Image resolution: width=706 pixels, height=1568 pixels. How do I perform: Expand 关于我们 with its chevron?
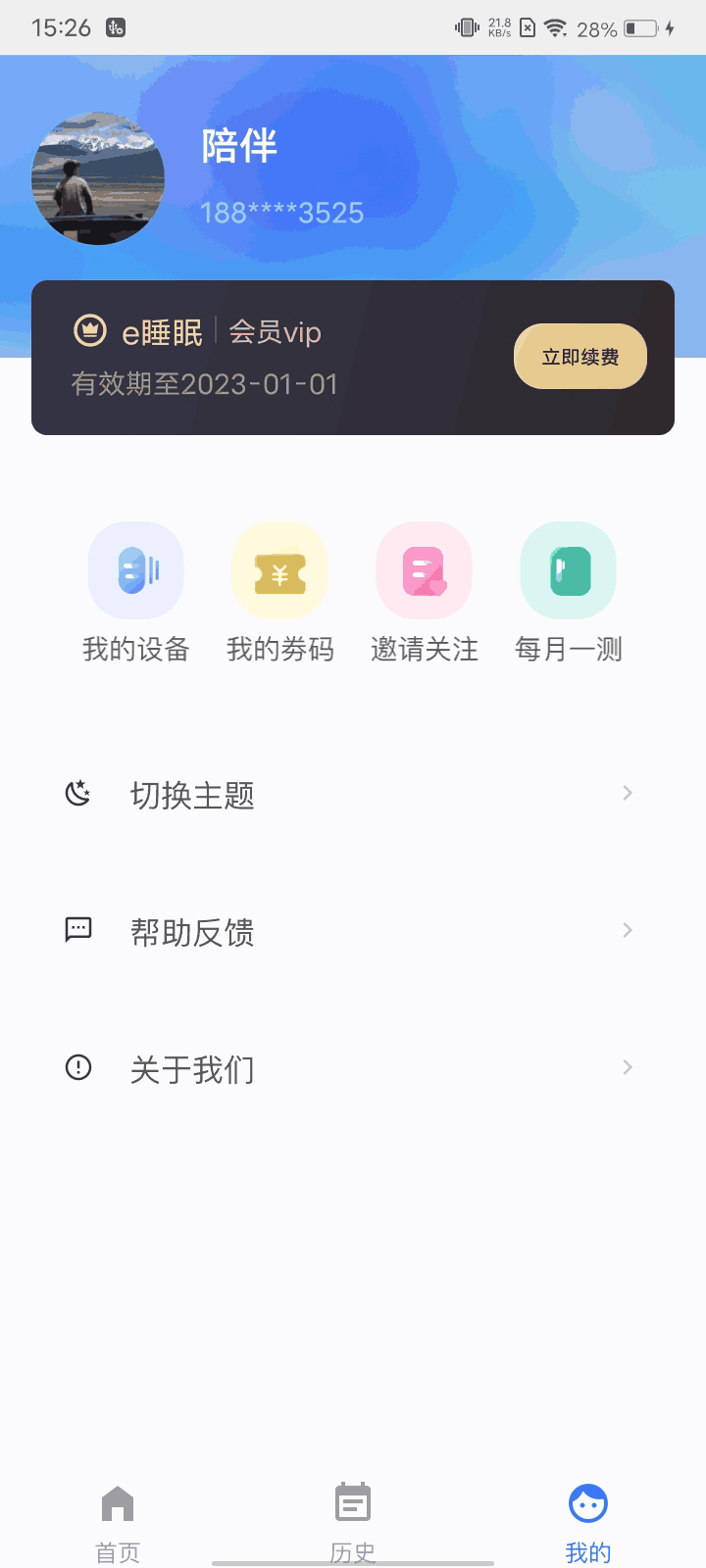(626, 1067)
